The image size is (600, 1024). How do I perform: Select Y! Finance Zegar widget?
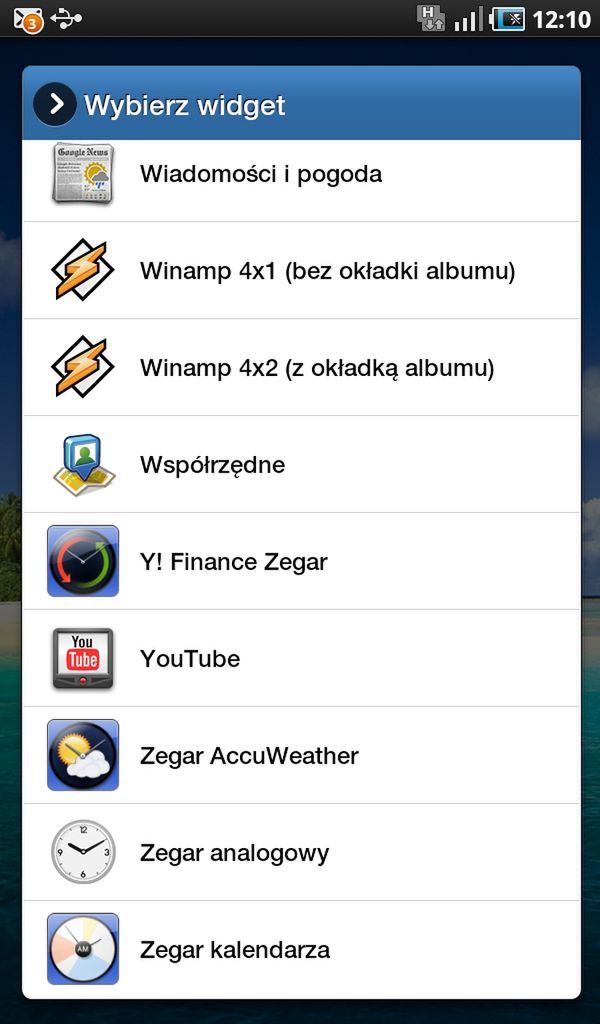point(300,562)
